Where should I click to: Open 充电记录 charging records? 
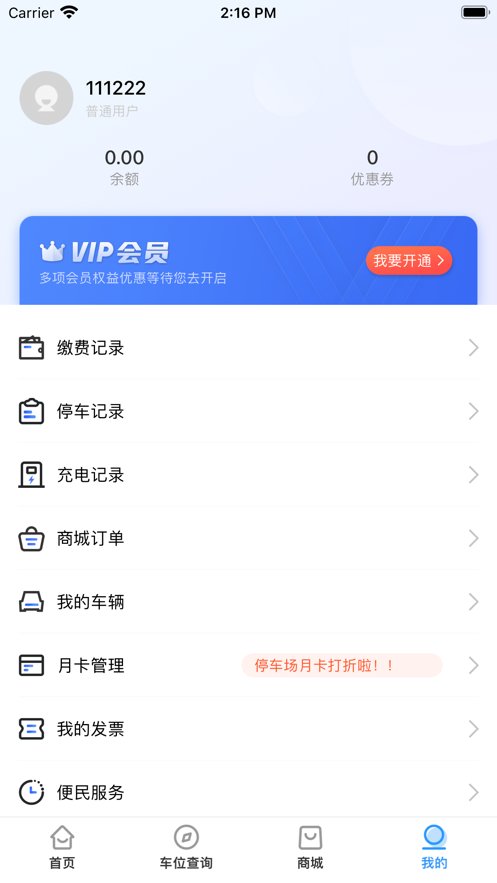click(x=248, y=475)
